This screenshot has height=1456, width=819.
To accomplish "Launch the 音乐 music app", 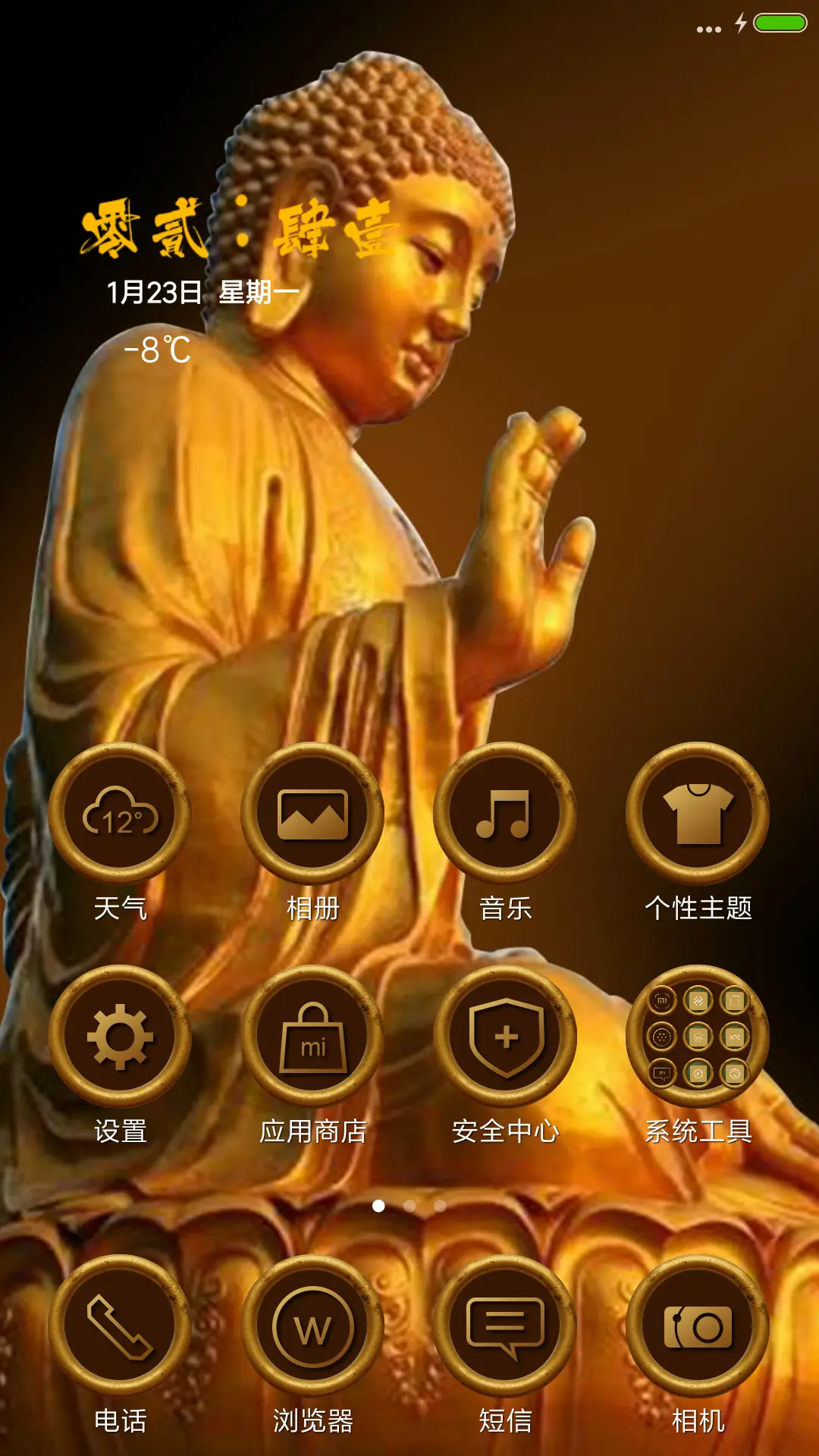I will click(x=505, y=814).
